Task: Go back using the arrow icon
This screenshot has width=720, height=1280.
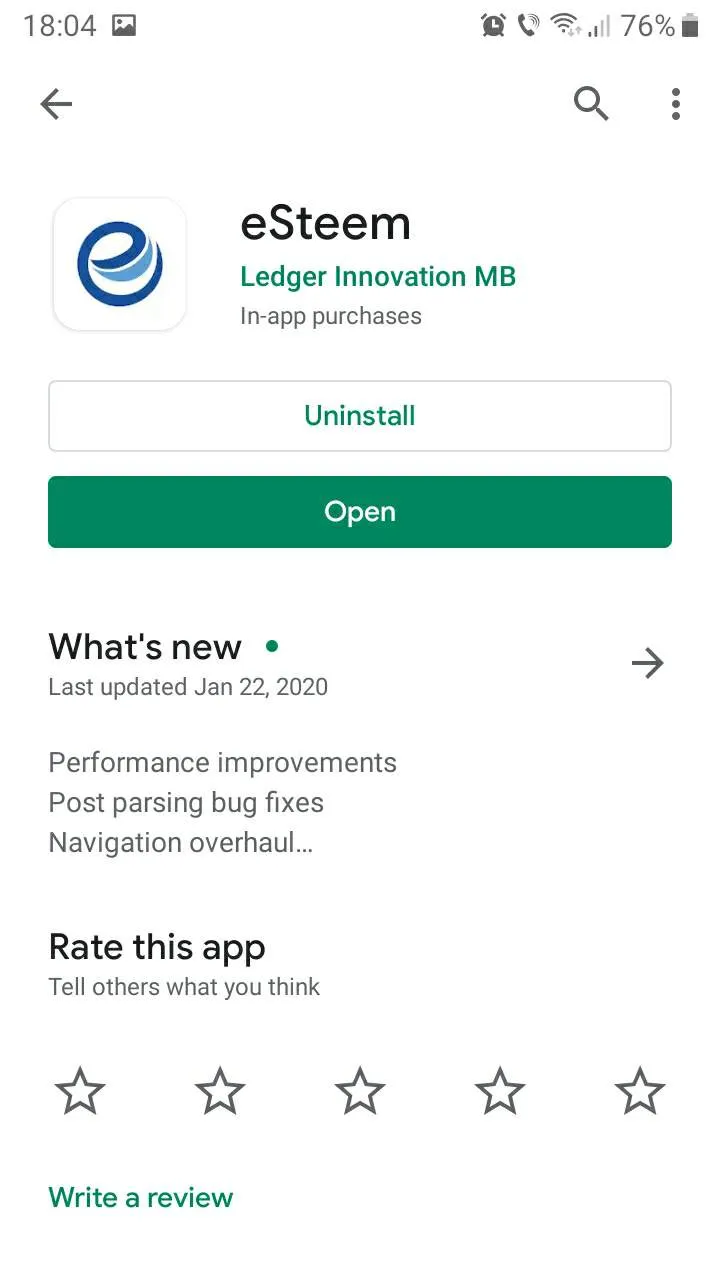Action: click(x=56, y=104)
